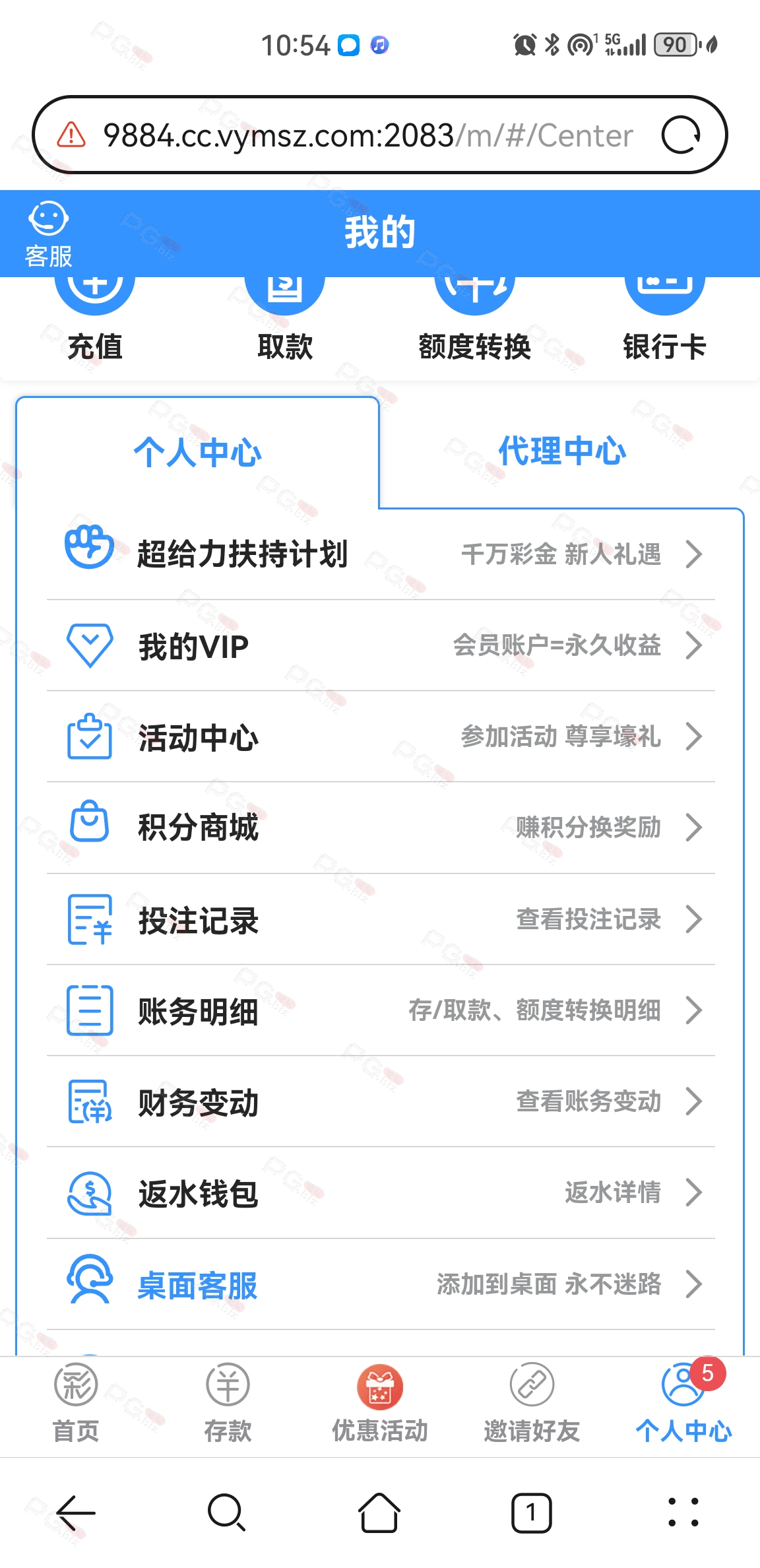Open 财务变动 row
Screen dimensions: 760x1568
tap(381, 1101)
